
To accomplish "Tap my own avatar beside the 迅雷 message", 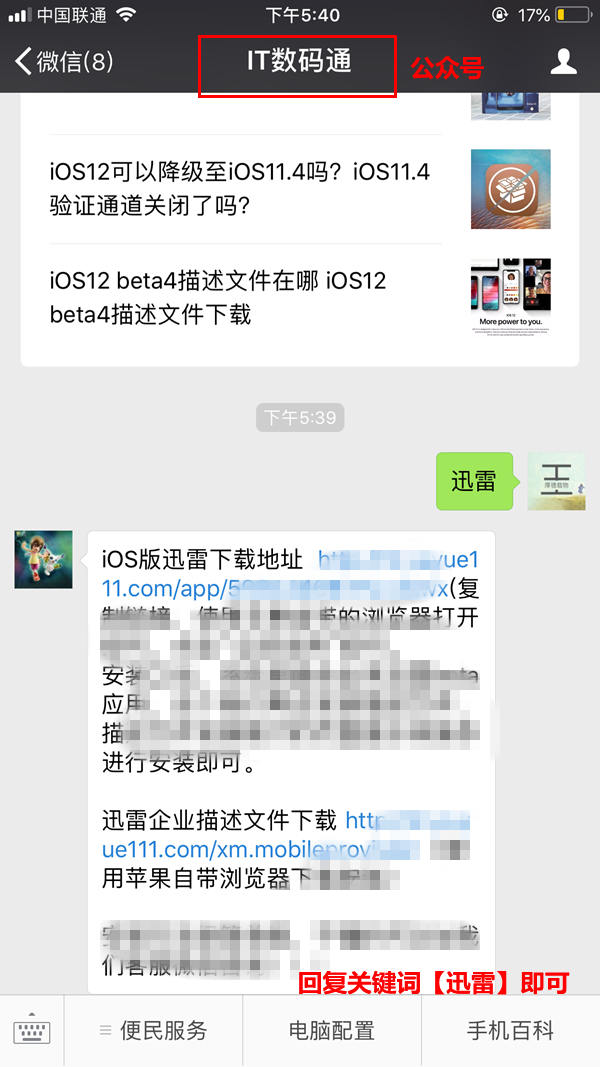I will (556, 481).
